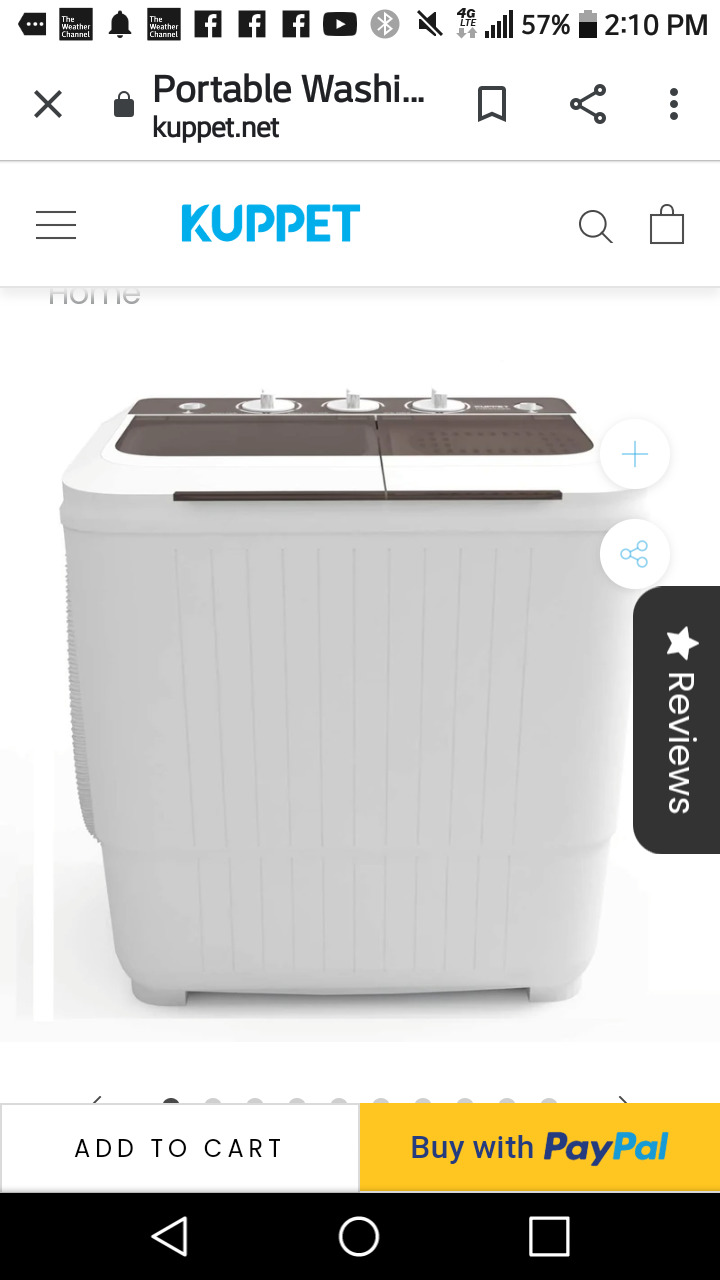Open the Reviews side tab
This screenshot has width=720, height=1280.
point(679,719)
